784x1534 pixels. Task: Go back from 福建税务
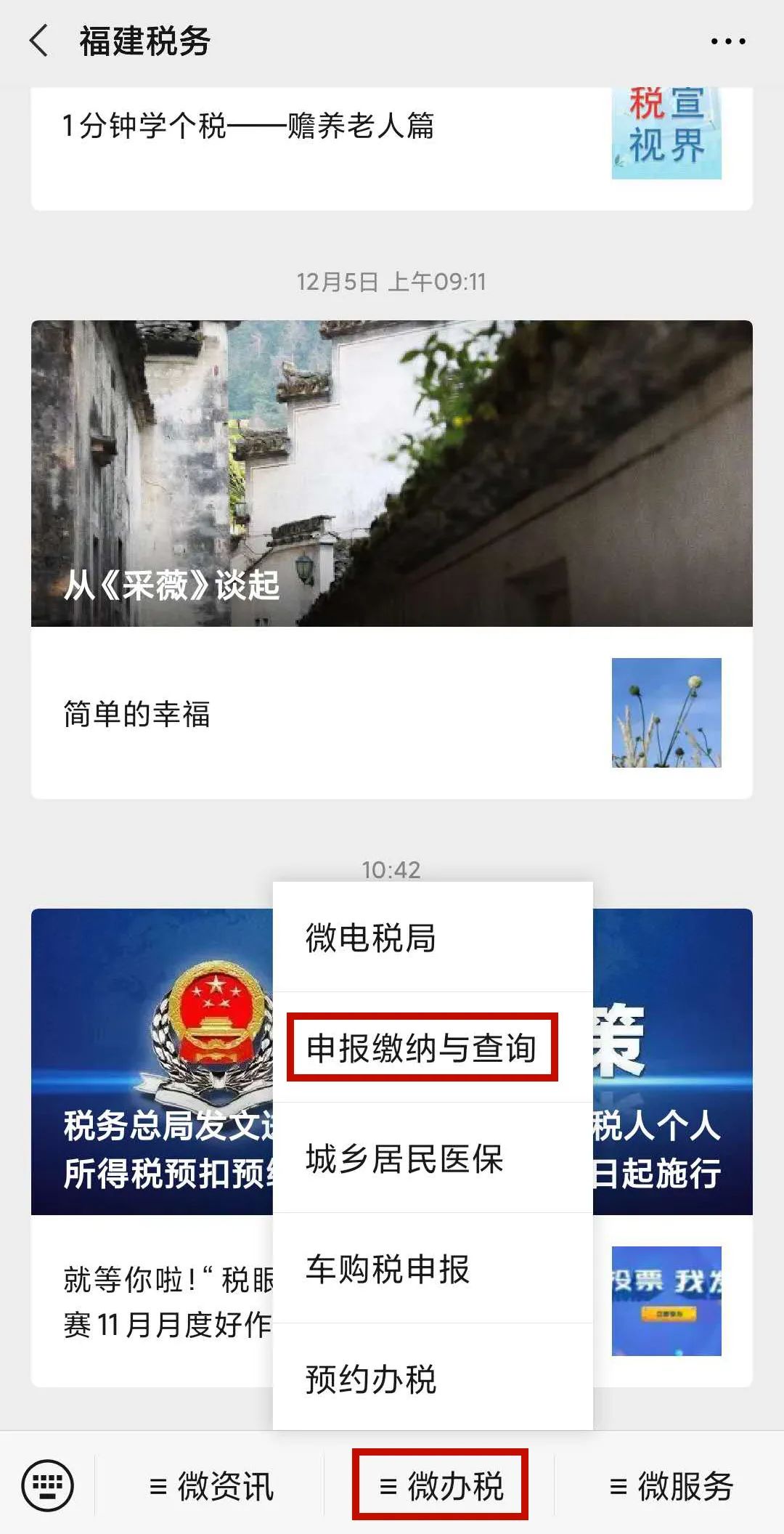(x=39, y=41)
